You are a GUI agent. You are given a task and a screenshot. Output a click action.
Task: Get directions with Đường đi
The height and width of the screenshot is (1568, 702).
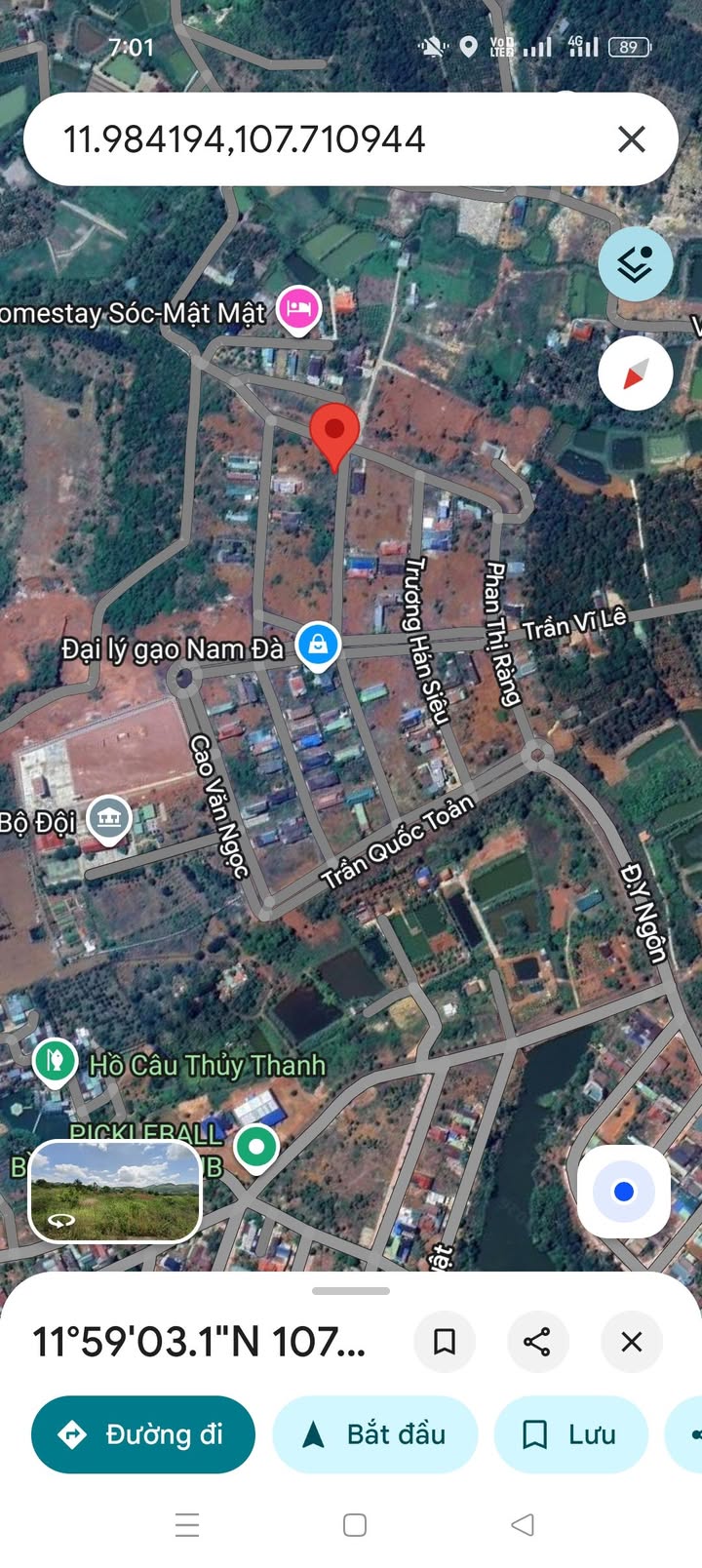143,1434
